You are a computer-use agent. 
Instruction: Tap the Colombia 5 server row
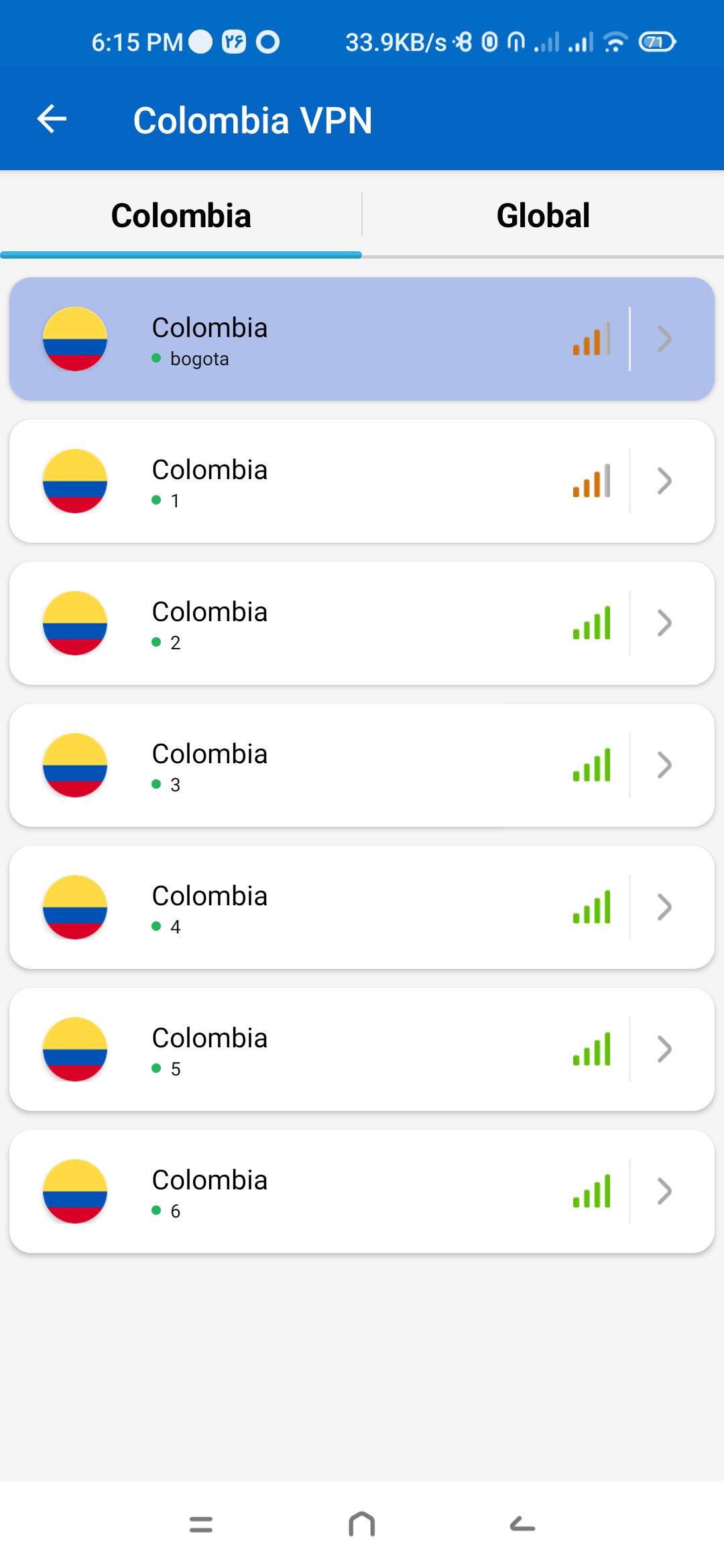(362, 1049)
